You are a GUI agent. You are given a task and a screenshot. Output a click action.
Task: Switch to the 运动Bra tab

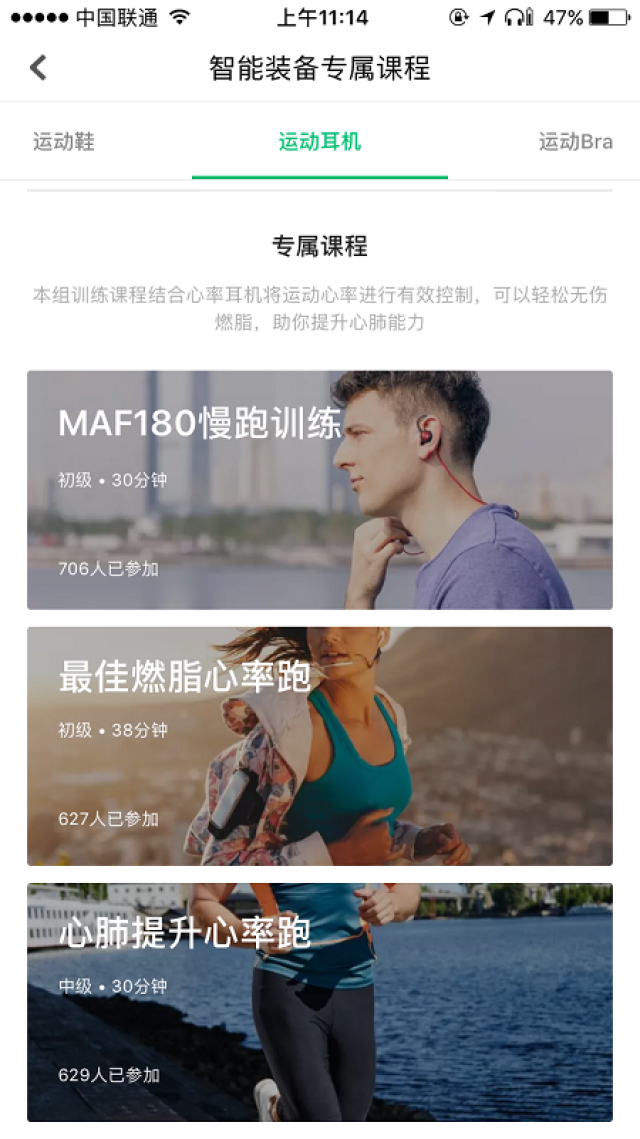click(576, 142)
